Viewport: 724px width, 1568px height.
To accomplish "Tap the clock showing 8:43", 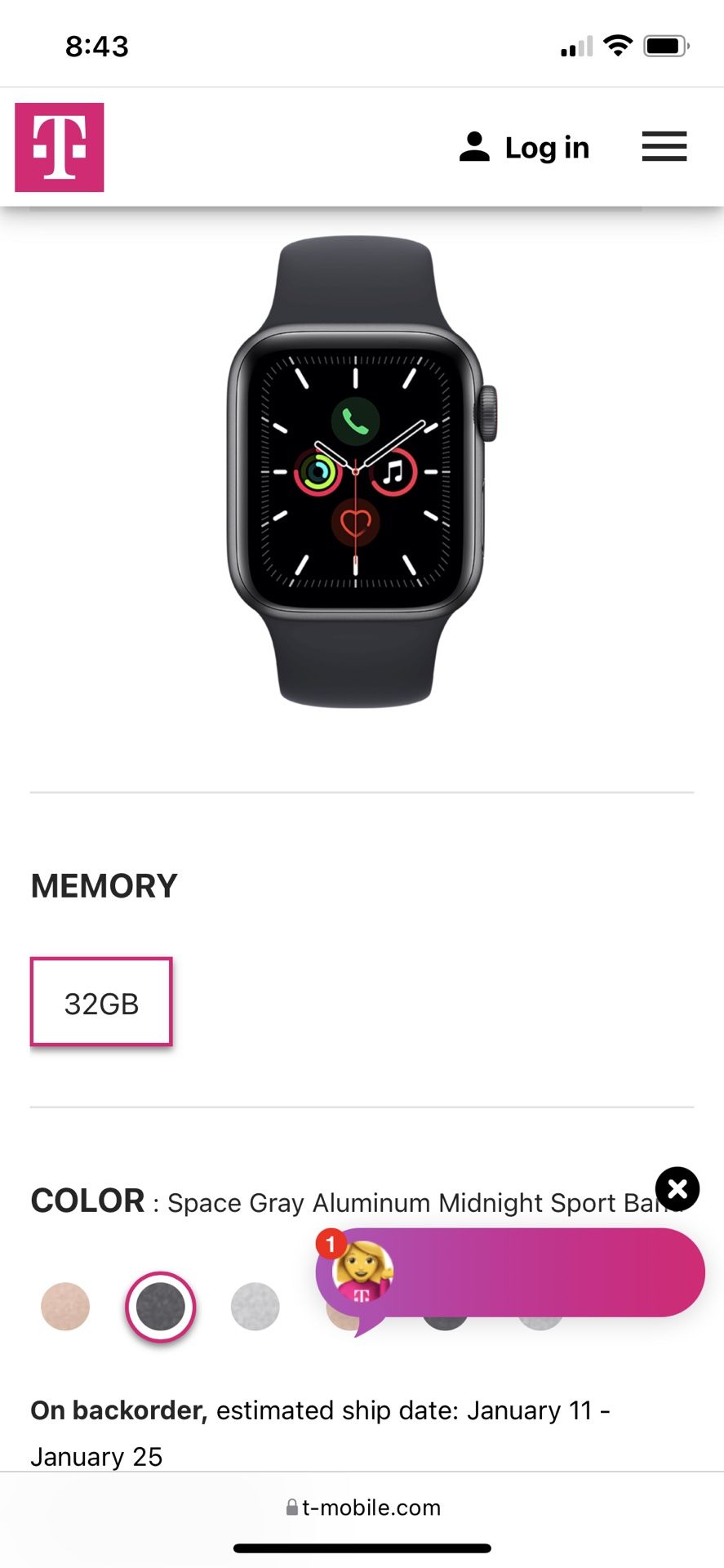I will (95, 47).
